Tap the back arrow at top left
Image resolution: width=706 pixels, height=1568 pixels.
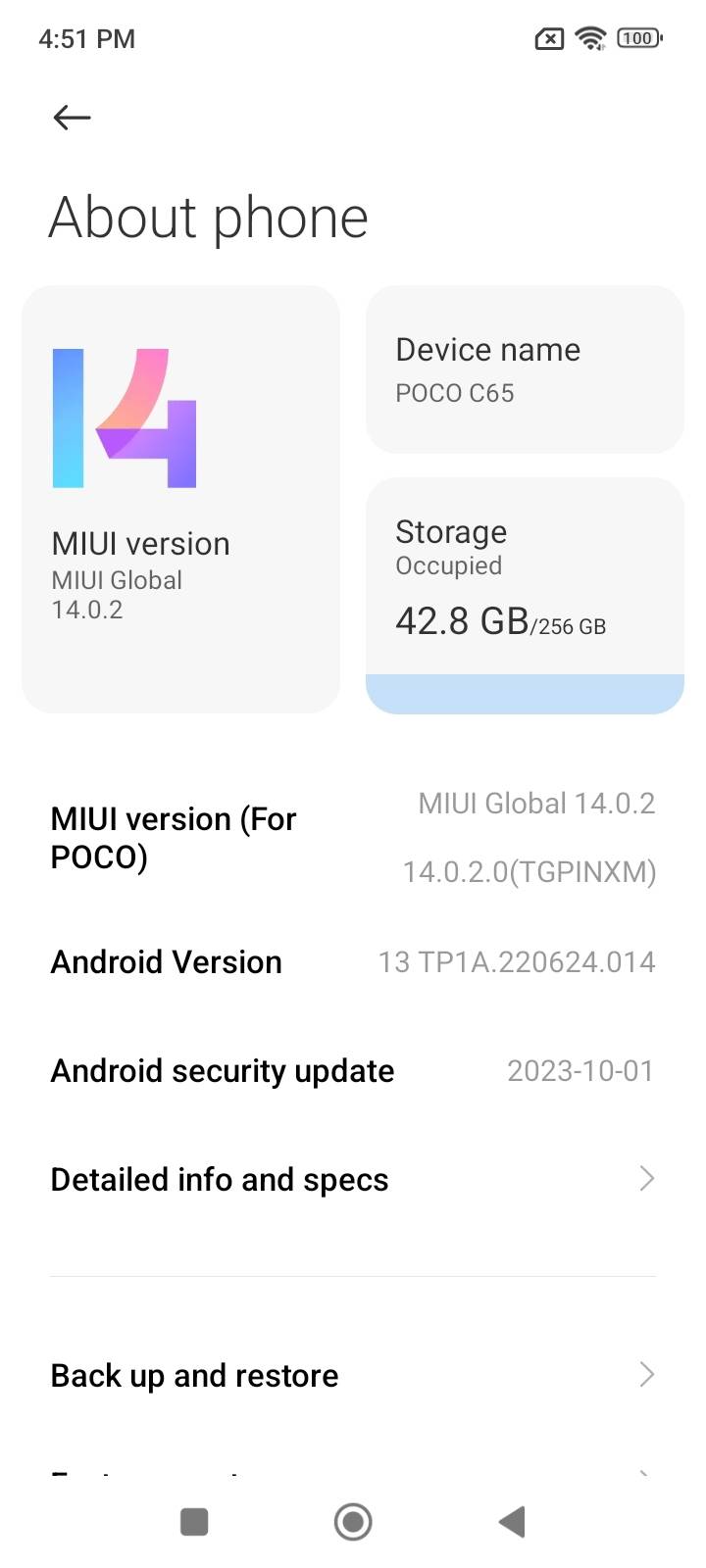tap(71, 117)
